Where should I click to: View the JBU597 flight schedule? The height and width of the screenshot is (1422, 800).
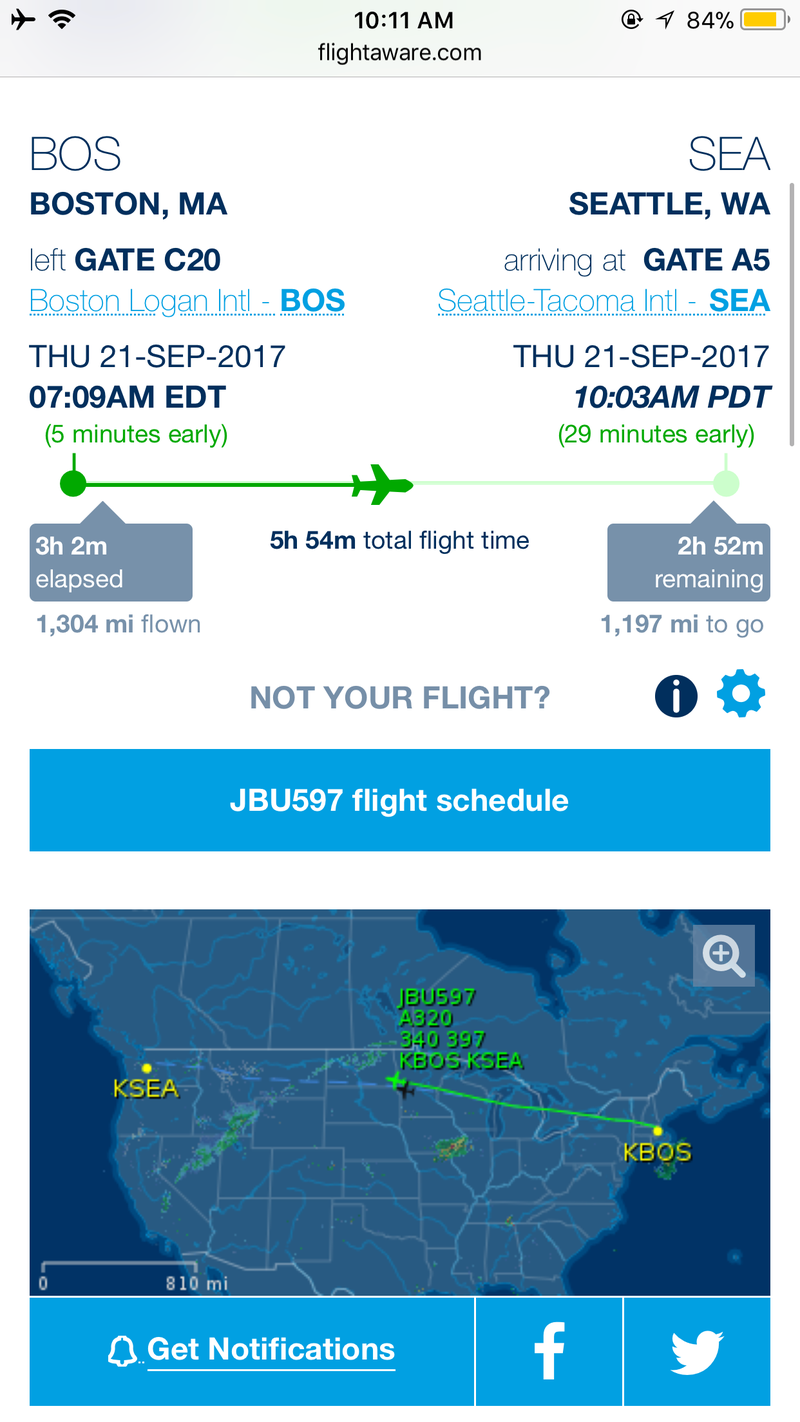coord(400,800)
